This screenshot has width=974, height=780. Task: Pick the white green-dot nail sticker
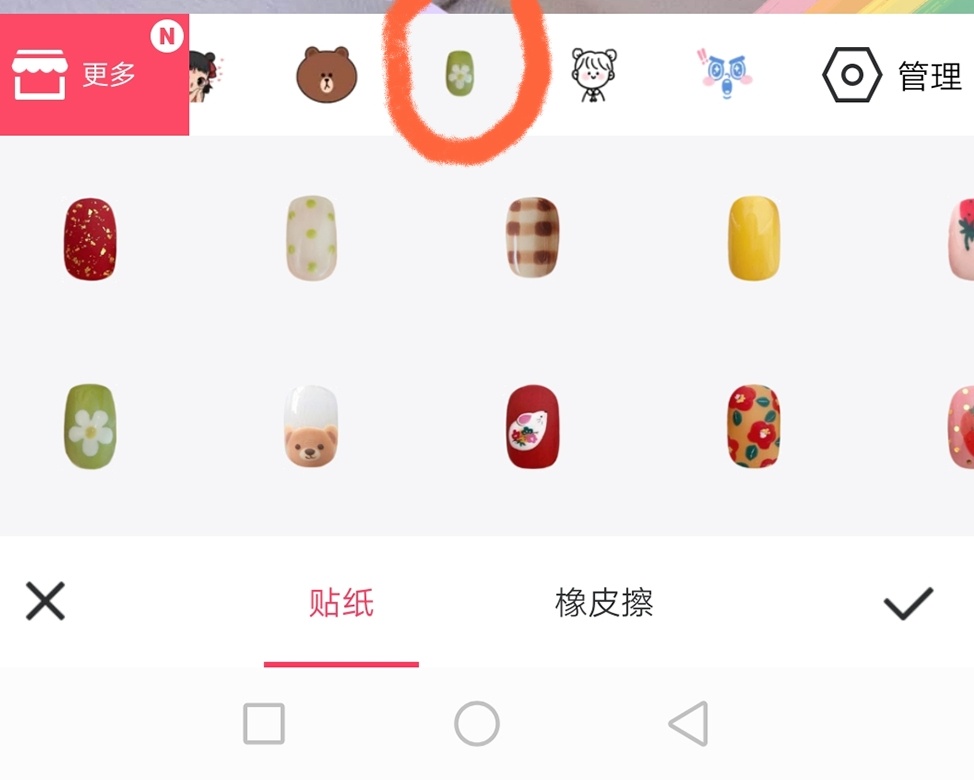(x=311, y=238)
